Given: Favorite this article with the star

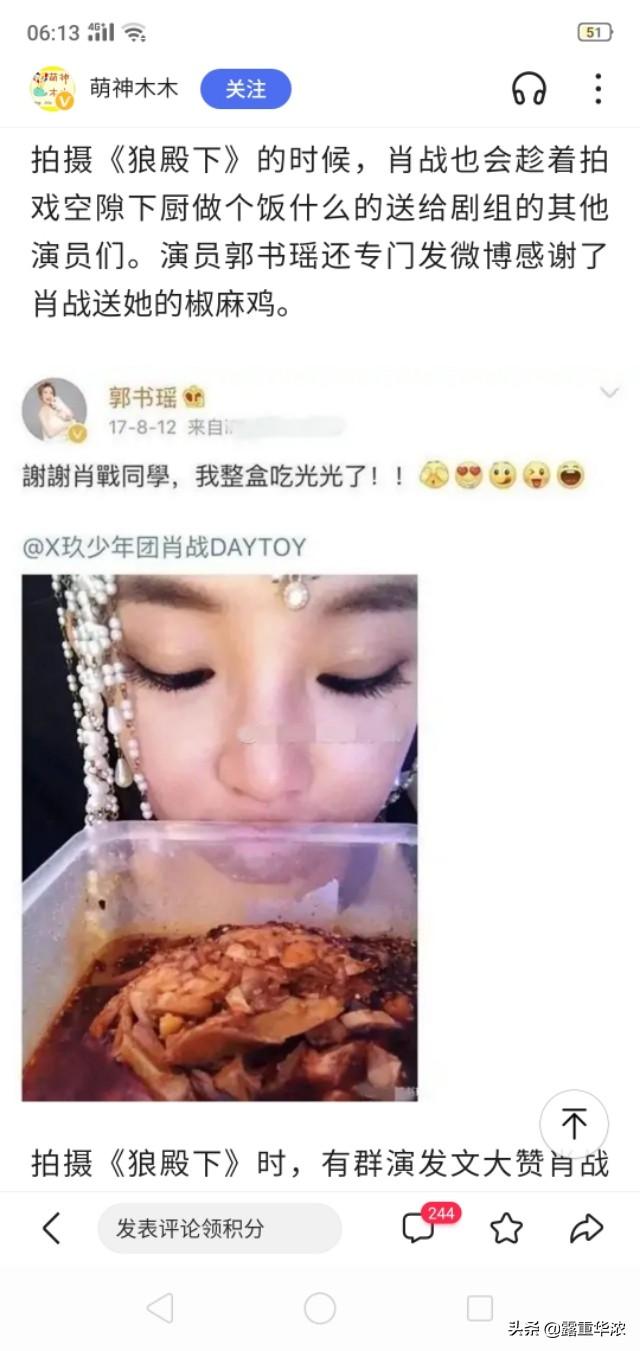Looking at the screenshot, I should click(x=506, y=1228).
